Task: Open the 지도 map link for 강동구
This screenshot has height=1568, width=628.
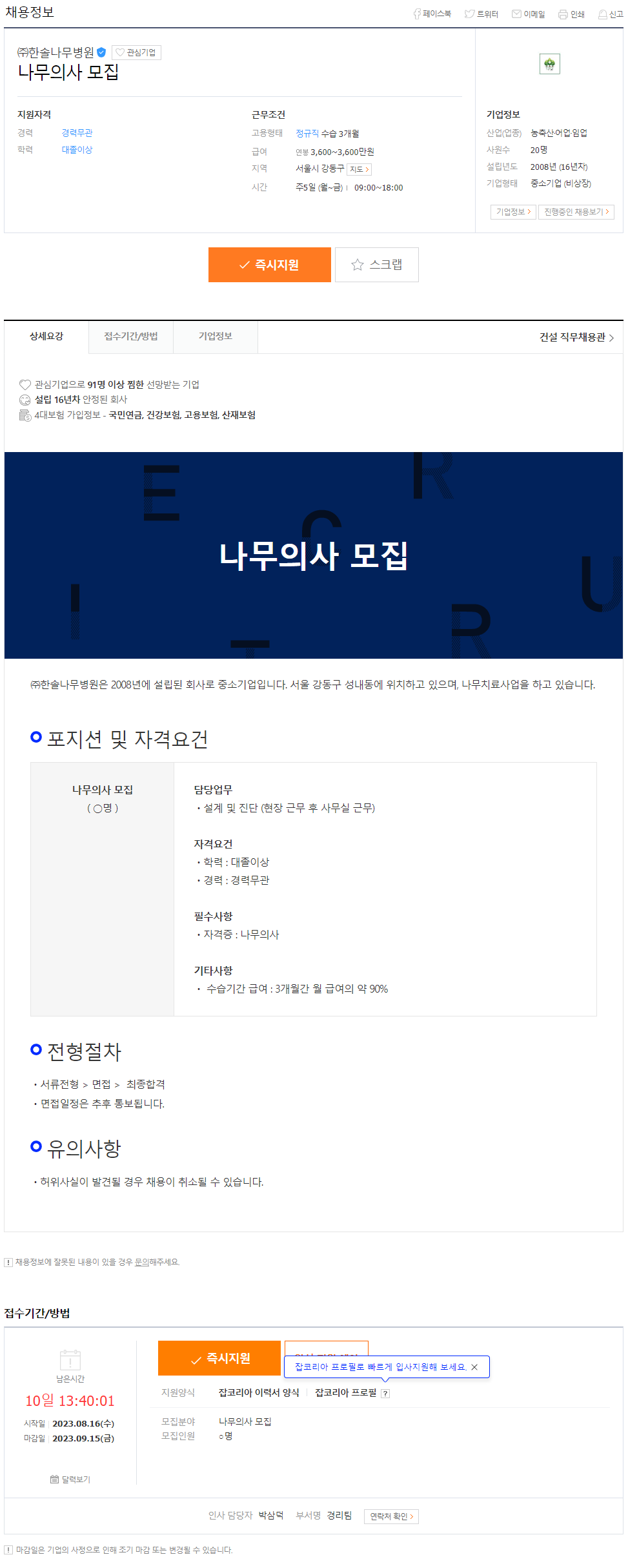Action: coord(359,170)
